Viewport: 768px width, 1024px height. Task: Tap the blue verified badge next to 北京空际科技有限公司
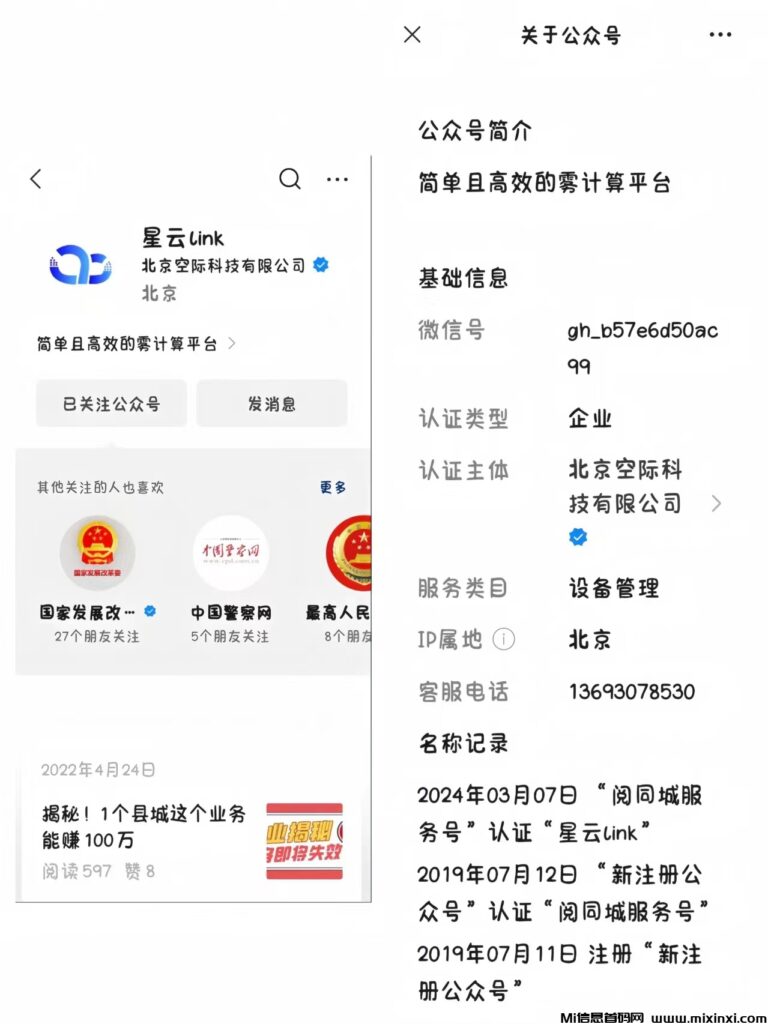(x=319, y=264)
